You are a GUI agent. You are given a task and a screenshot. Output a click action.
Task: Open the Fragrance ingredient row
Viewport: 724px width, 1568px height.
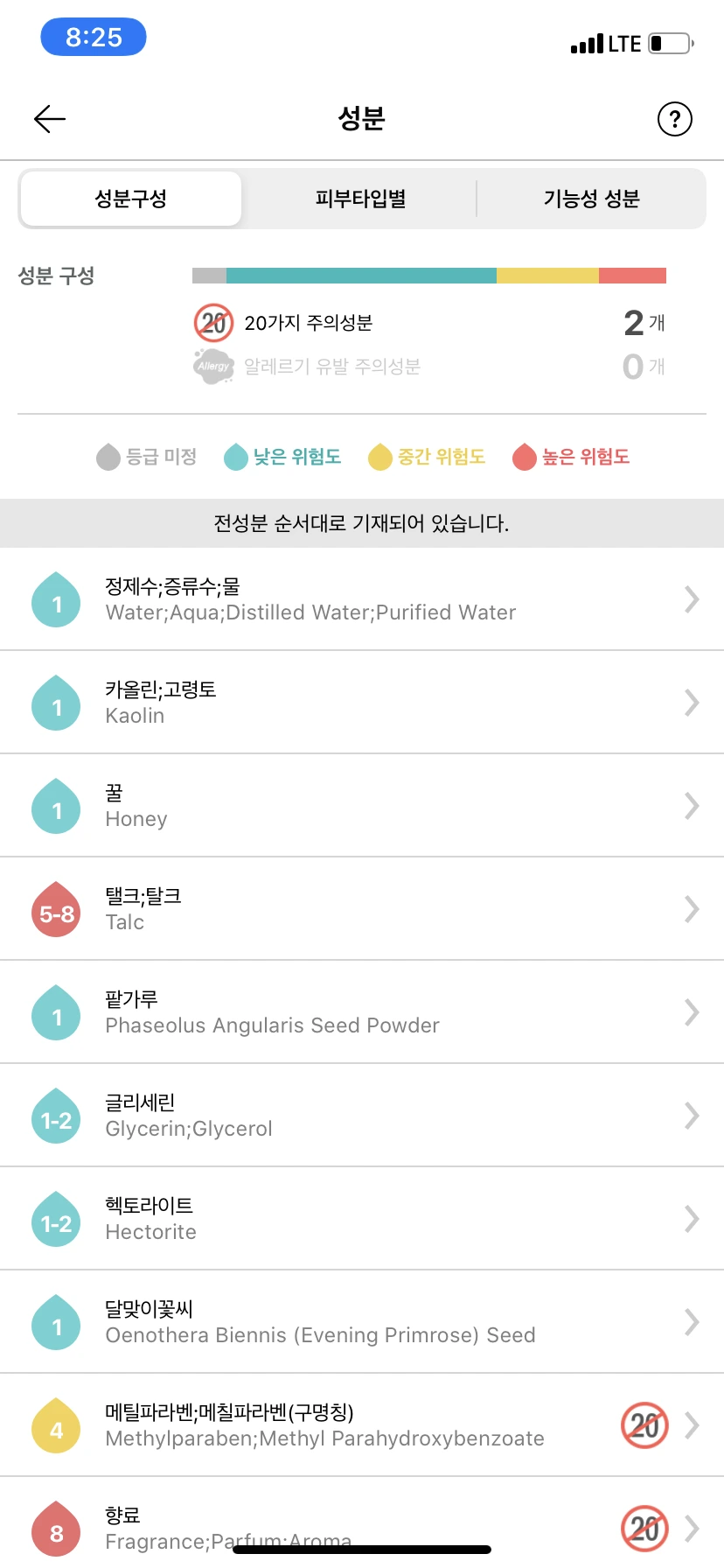point(362,1522)
